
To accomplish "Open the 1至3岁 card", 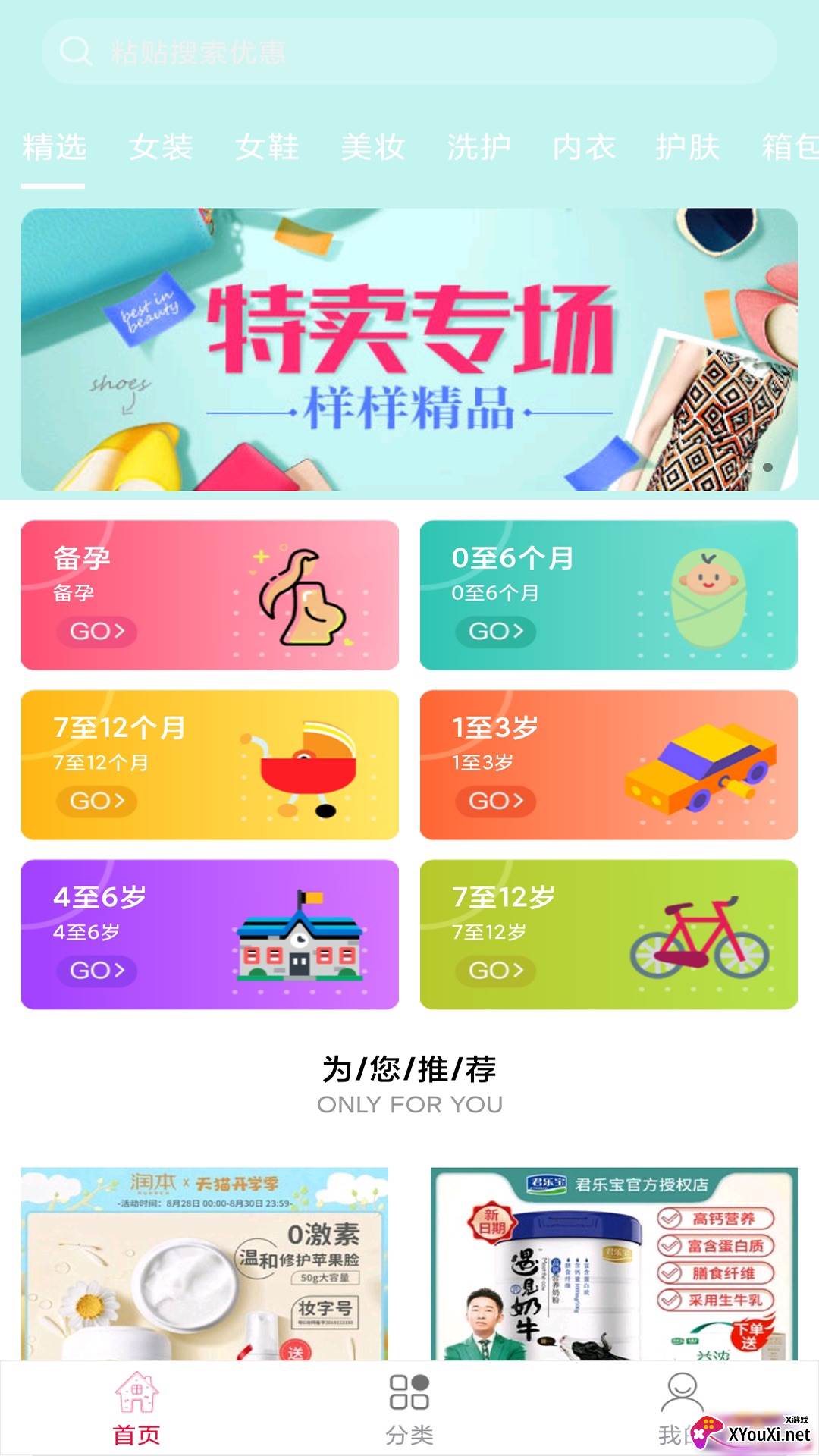I will (609, 765).
